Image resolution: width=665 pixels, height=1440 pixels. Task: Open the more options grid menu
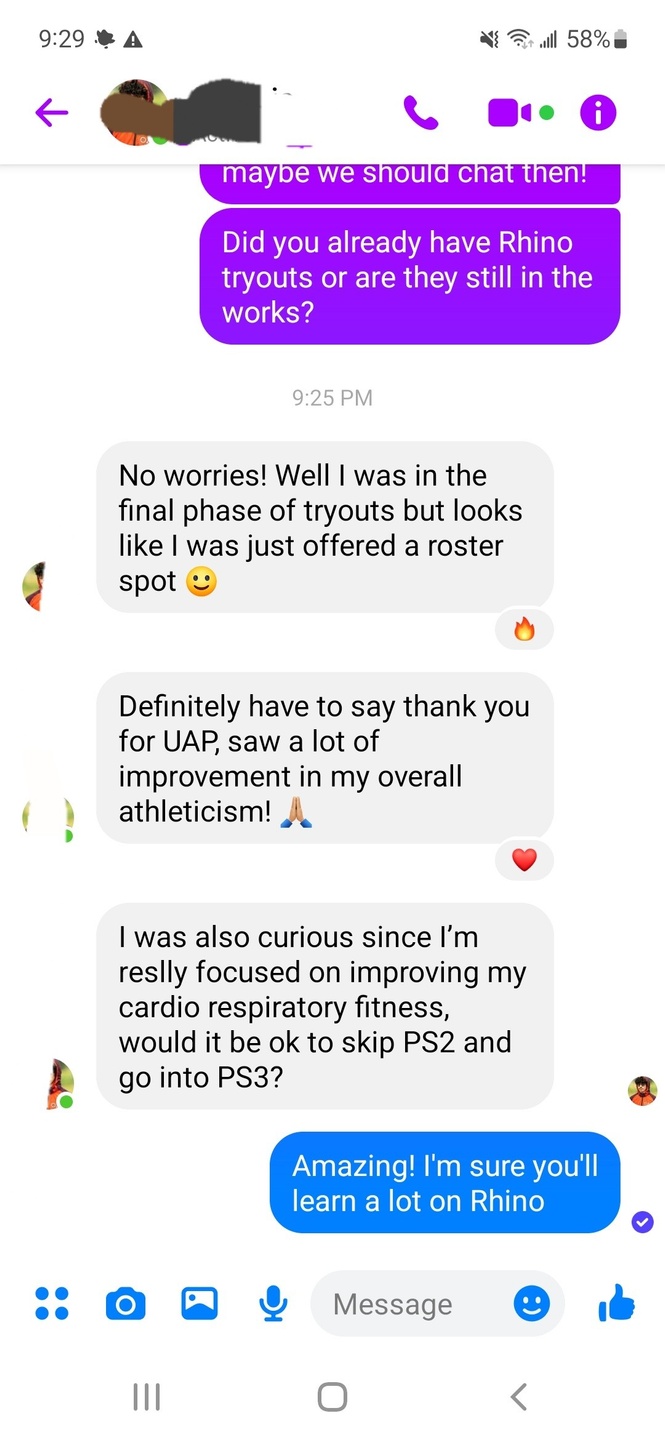(51, 1303)
